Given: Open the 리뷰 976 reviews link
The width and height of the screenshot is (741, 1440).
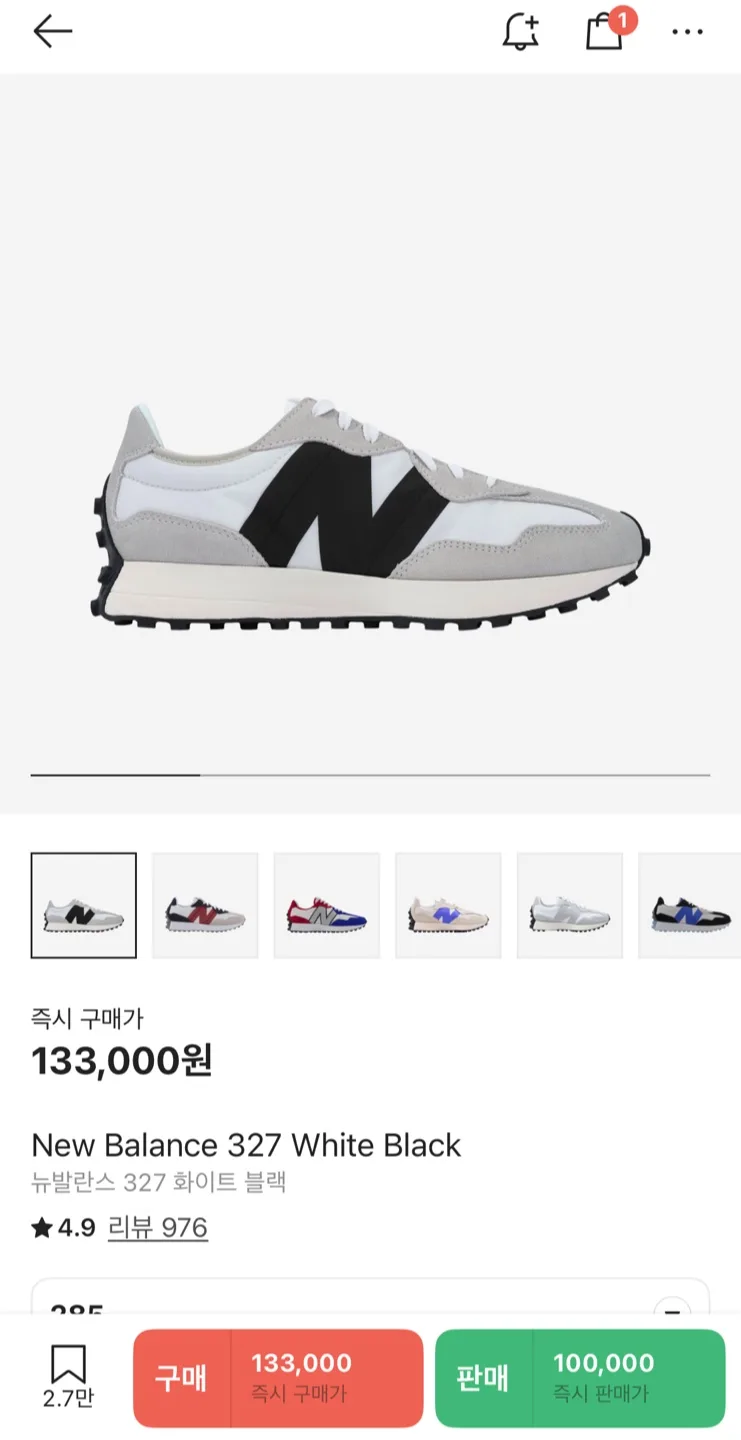Looking at the screenshot, I should 157,1228.
